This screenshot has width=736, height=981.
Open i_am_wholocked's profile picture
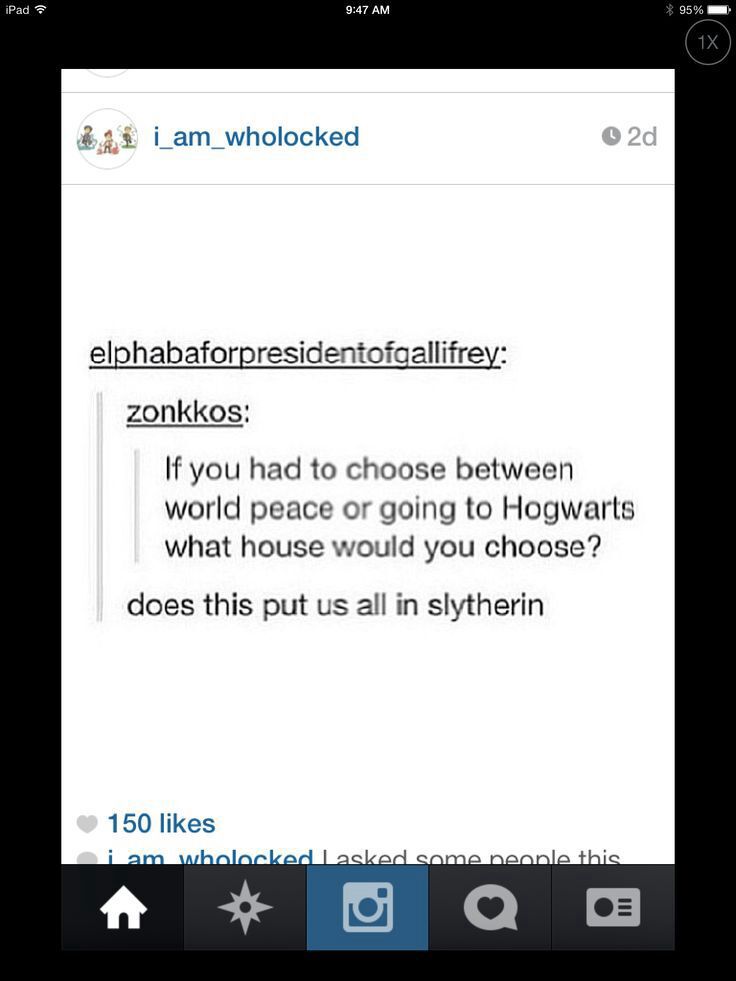(x=107, y=138)
